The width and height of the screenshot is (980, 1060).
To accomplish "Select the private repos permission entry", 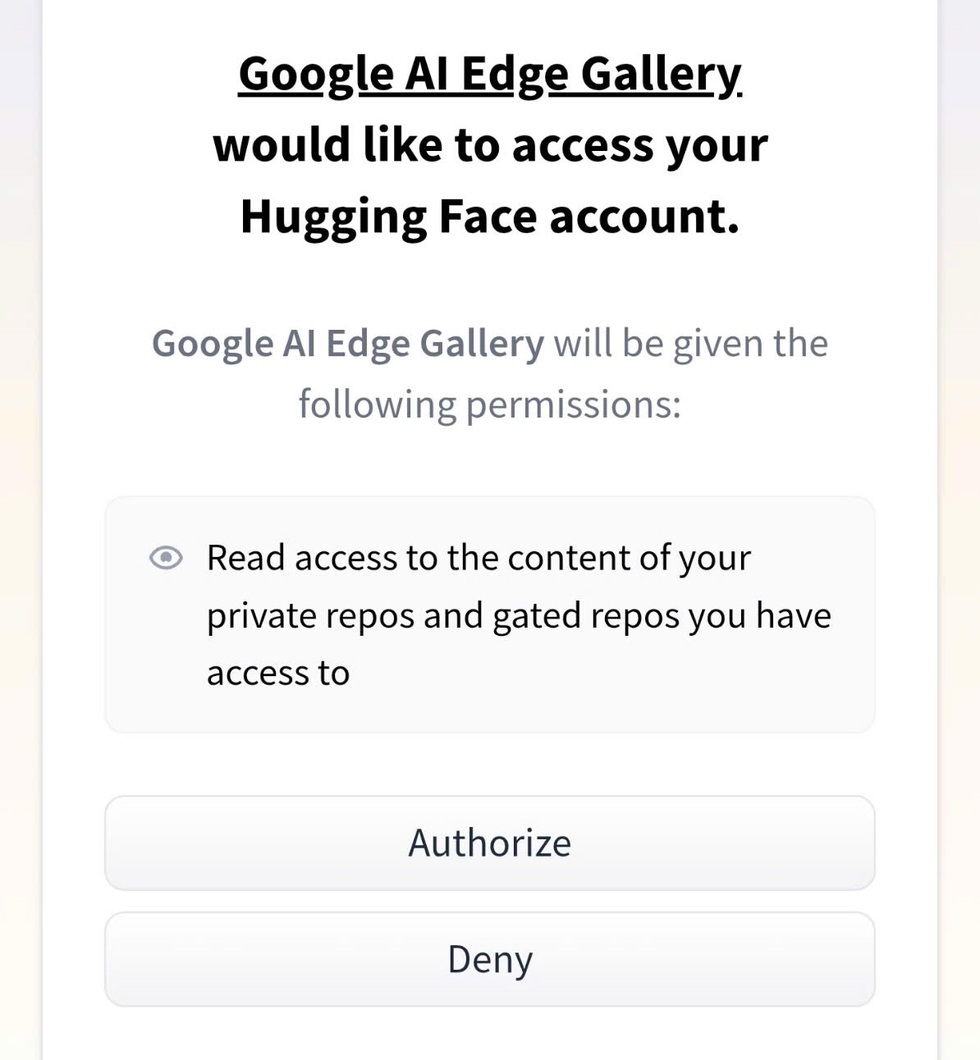I will coord(518,614).
